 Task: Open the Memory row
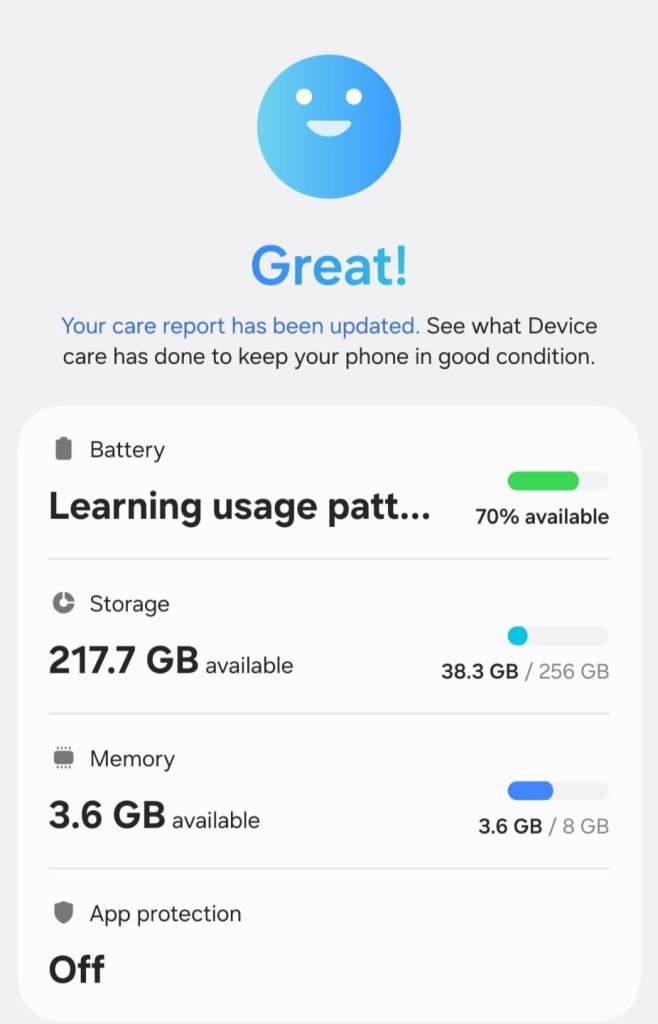(328, 792)
